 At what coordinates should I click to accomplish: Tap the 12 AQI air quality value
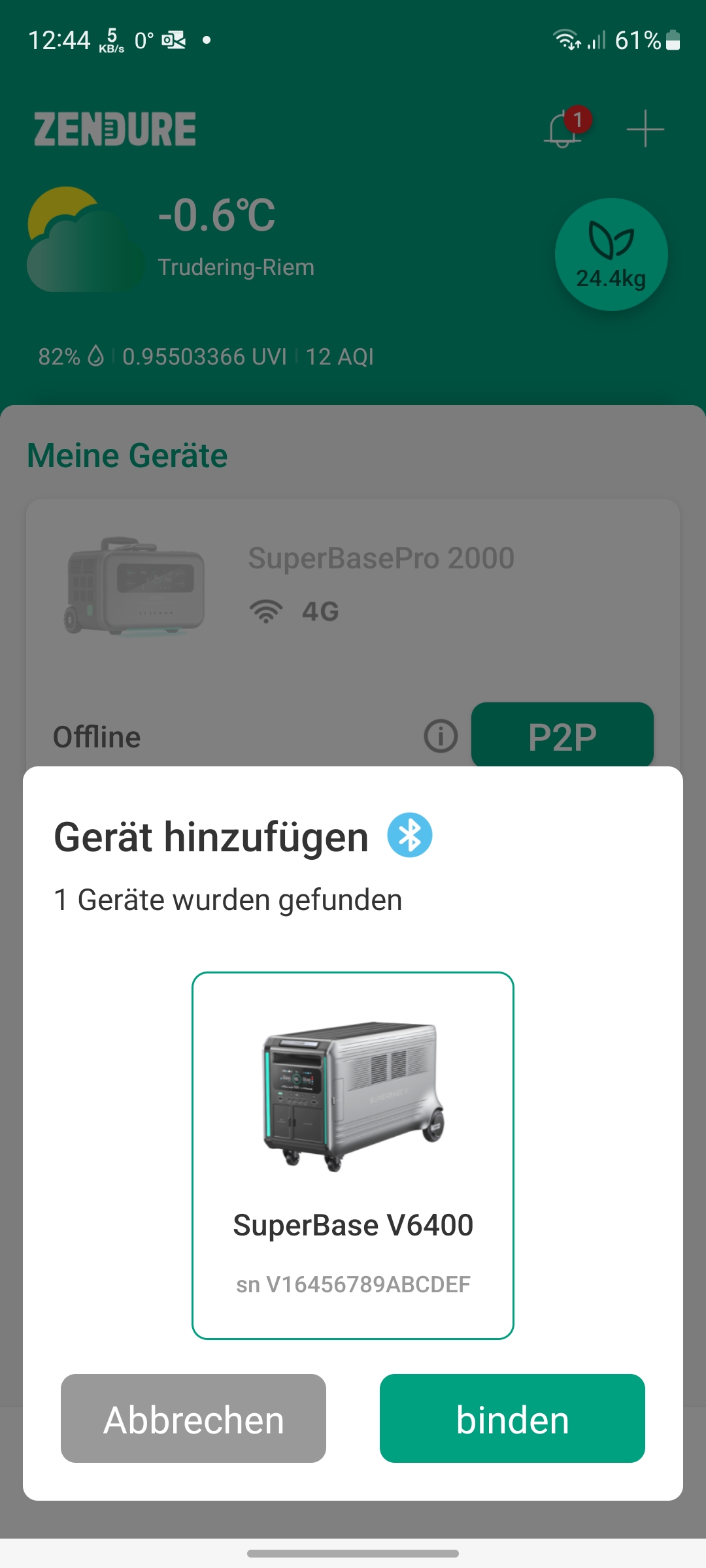click(339, 356)
